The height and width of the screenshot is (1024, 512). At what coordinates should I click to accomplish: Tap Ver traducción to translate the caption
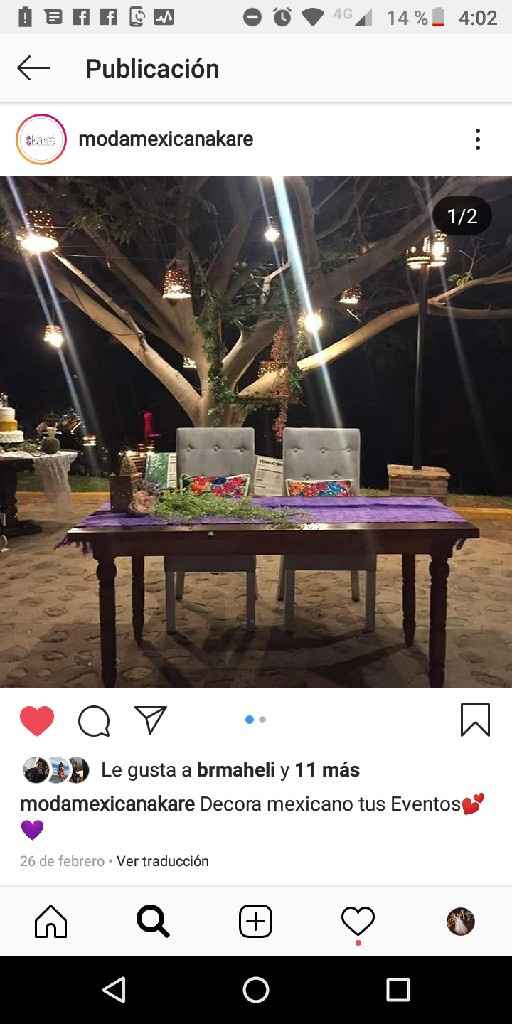[x=163, y=861]
